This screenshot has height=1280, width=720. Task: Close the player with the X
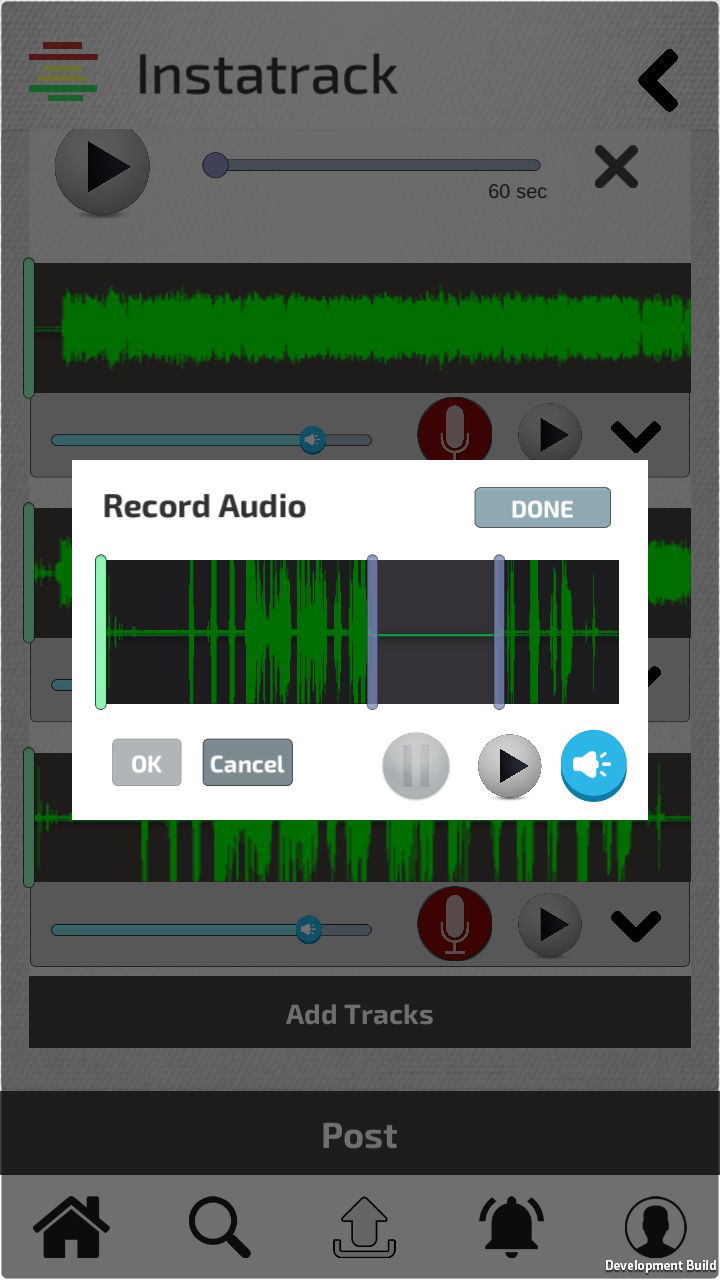(x=616, y=167)
